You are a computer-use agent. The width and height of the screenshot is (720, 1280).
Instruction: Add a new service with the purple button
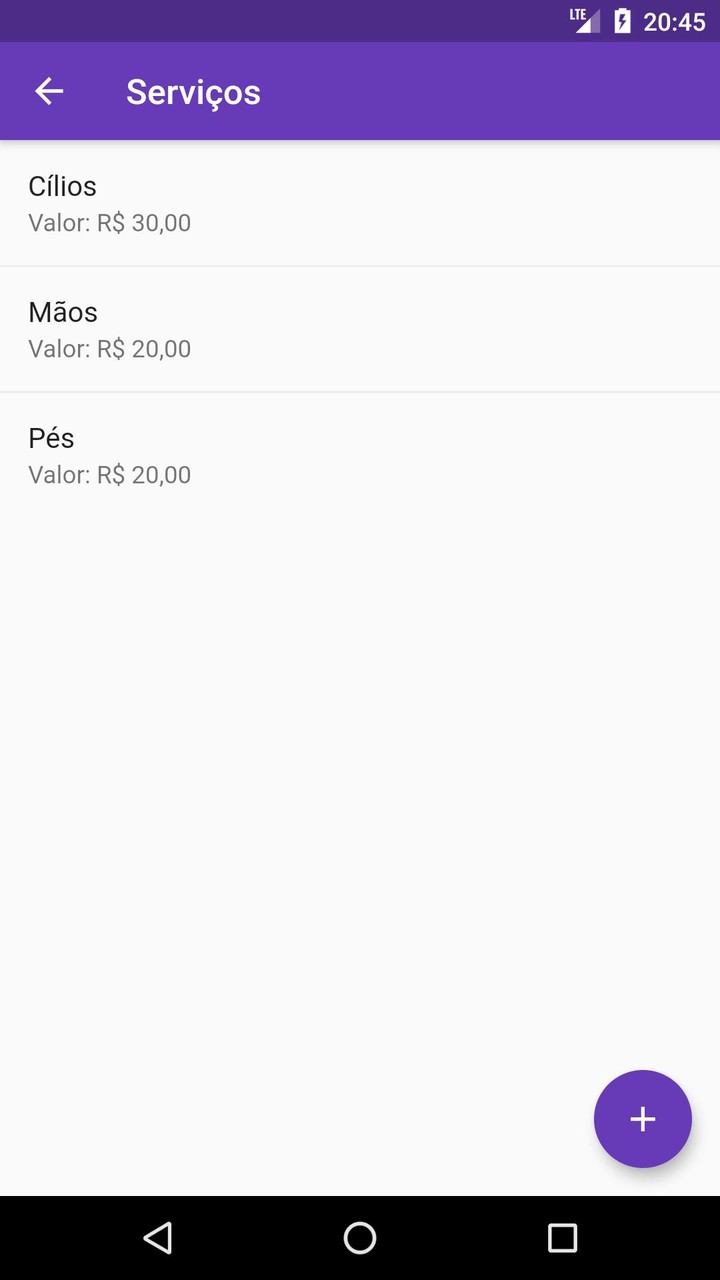tap(642, 1118)
